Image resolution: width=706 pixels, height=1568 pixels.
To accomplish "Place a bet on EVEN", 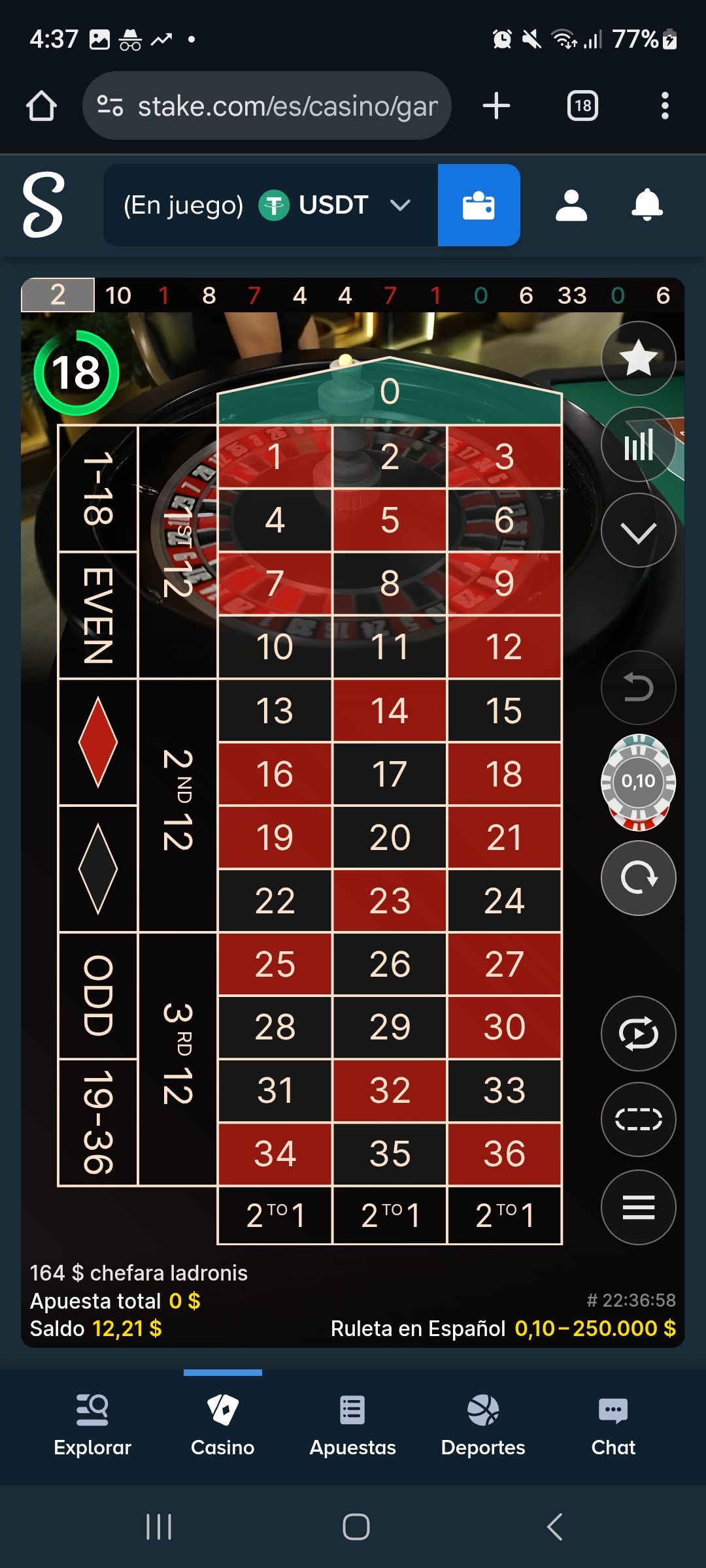I will pos(97,614).
